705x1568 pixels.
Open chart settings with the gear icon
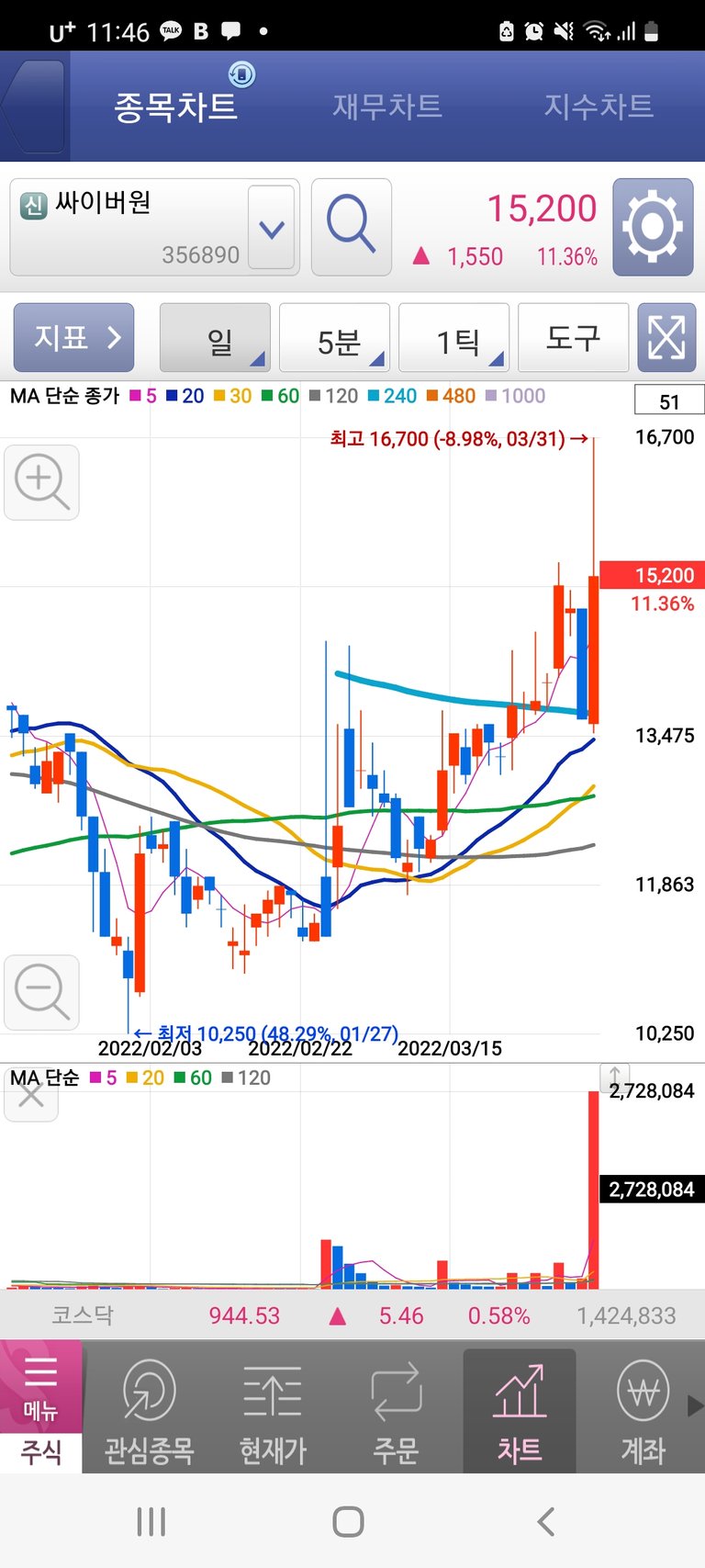[x=653, y=227]
